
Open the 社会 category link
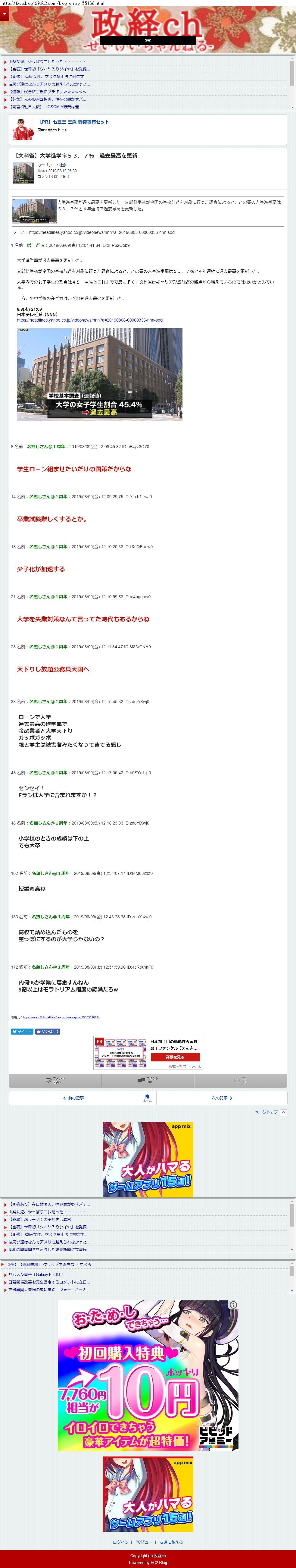click(x=63, y=165)
